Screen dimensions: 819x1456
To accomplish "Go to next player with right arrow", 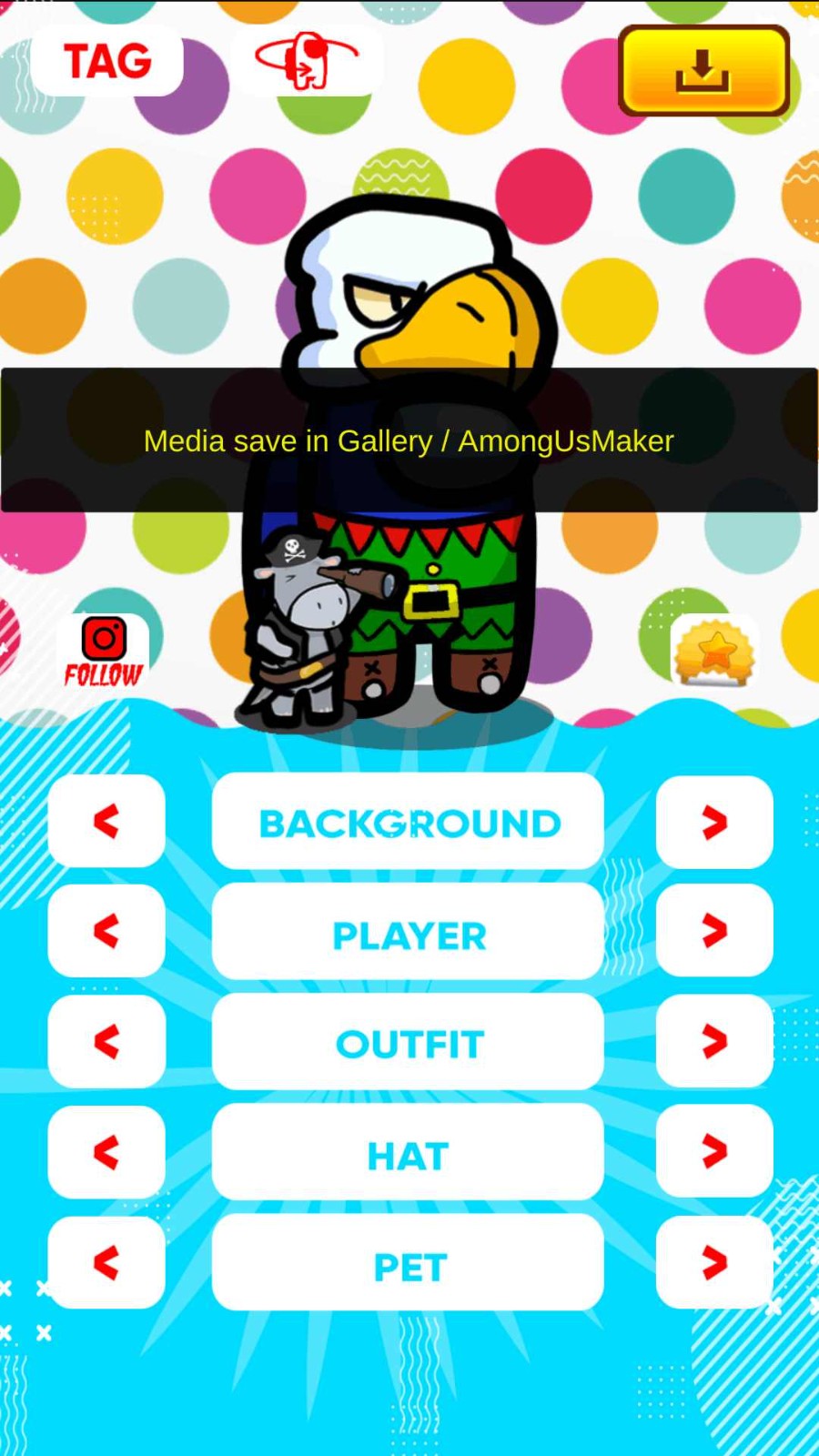I will (x=714, y=931).
